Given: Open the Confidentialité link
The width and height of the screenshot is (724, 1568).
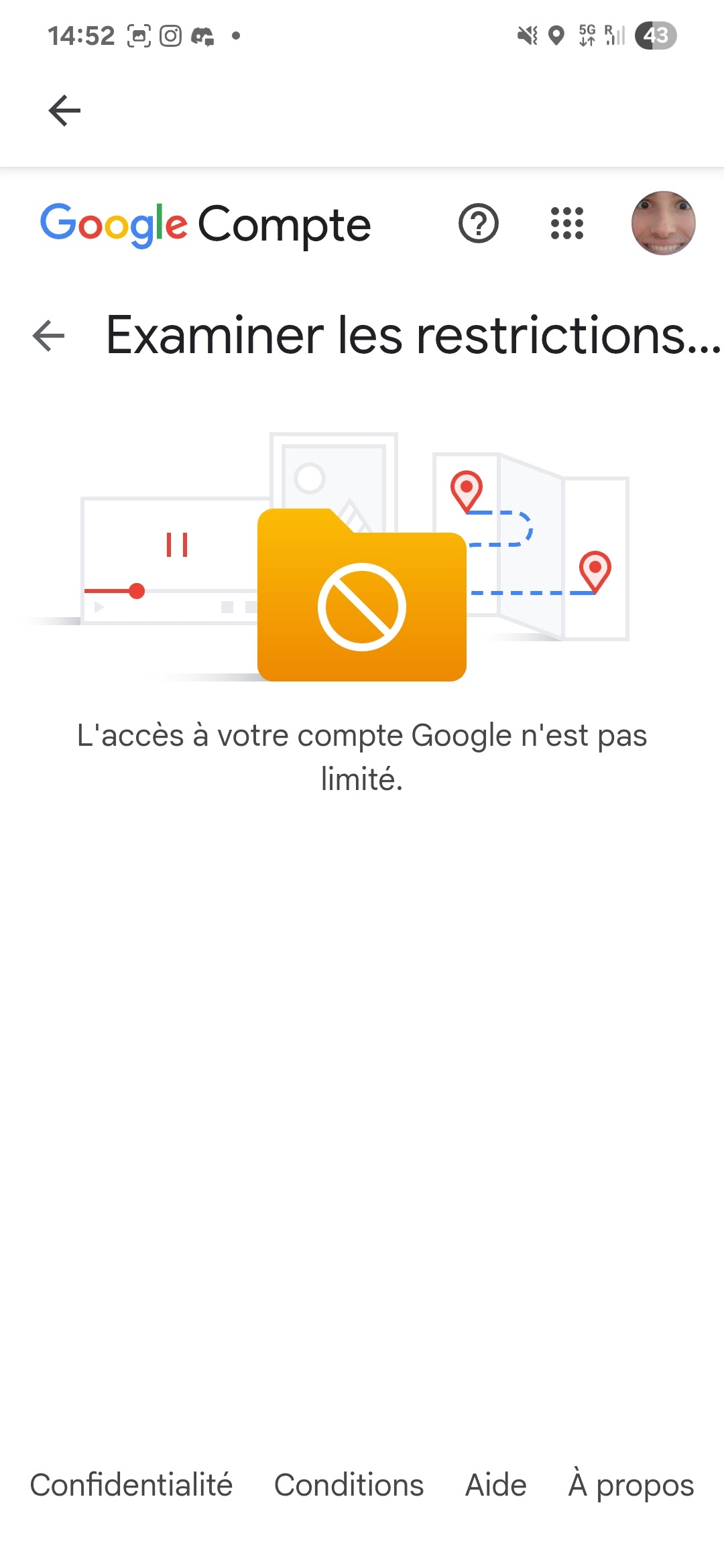Looking at the screenshot, I should point(131,1485).
